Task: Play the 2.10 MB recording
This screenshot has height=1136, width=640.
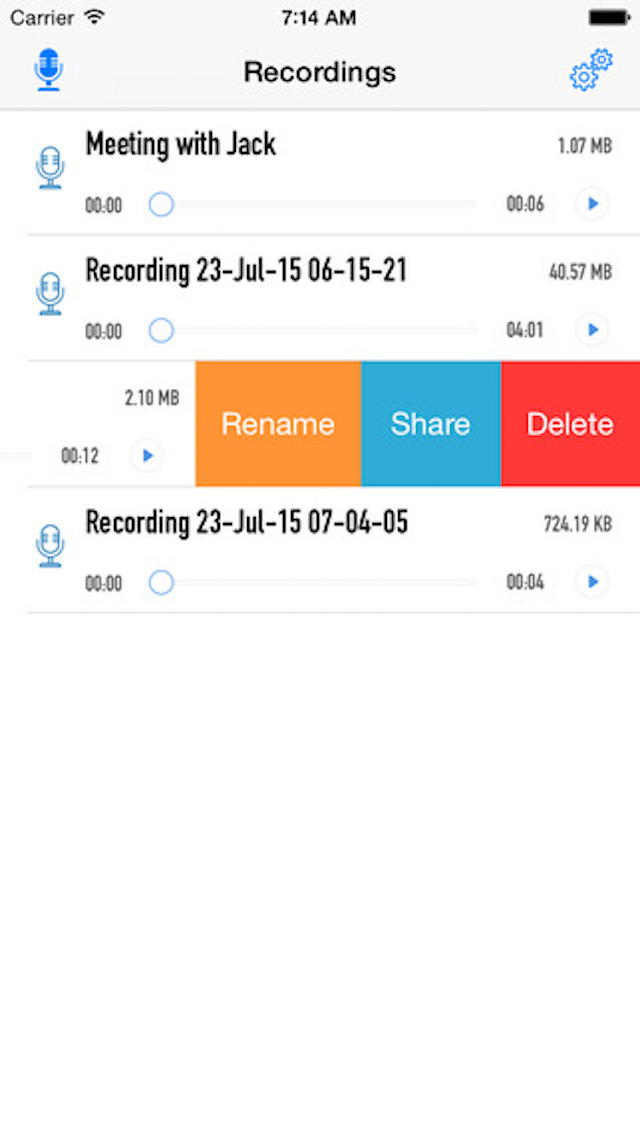Action: pyautogui.click(x=147, y=456)
